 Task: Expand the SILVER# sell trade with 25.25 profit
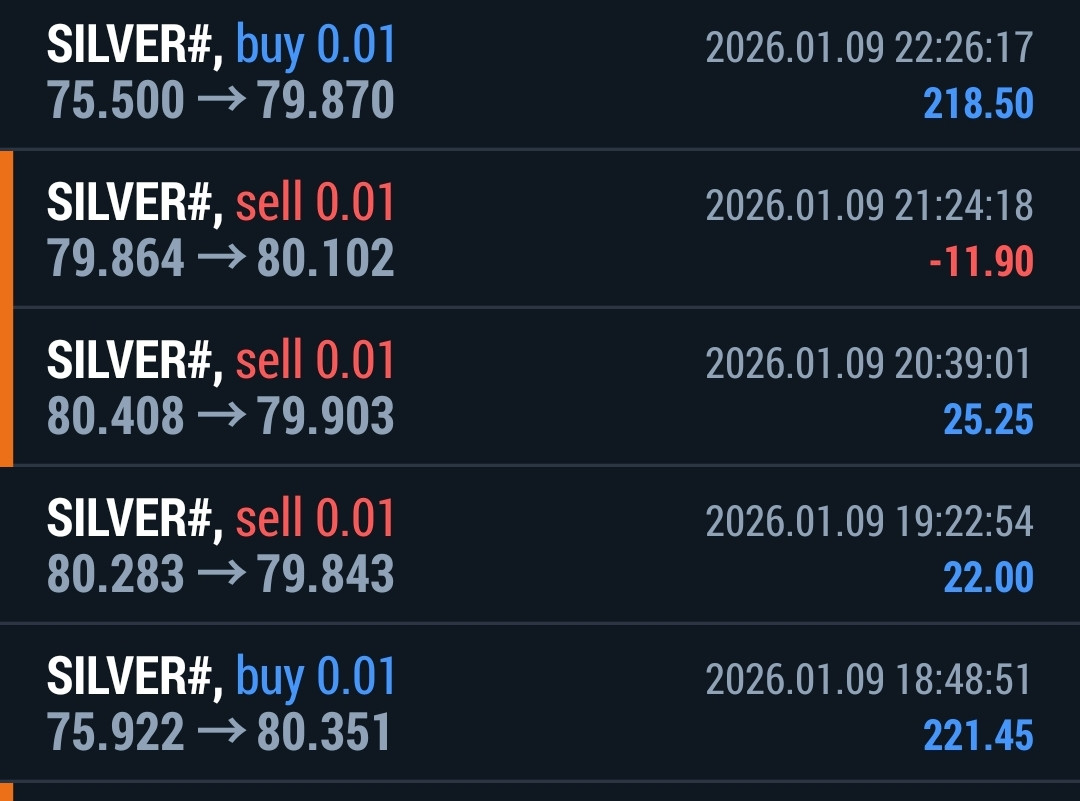click(540, 388)
